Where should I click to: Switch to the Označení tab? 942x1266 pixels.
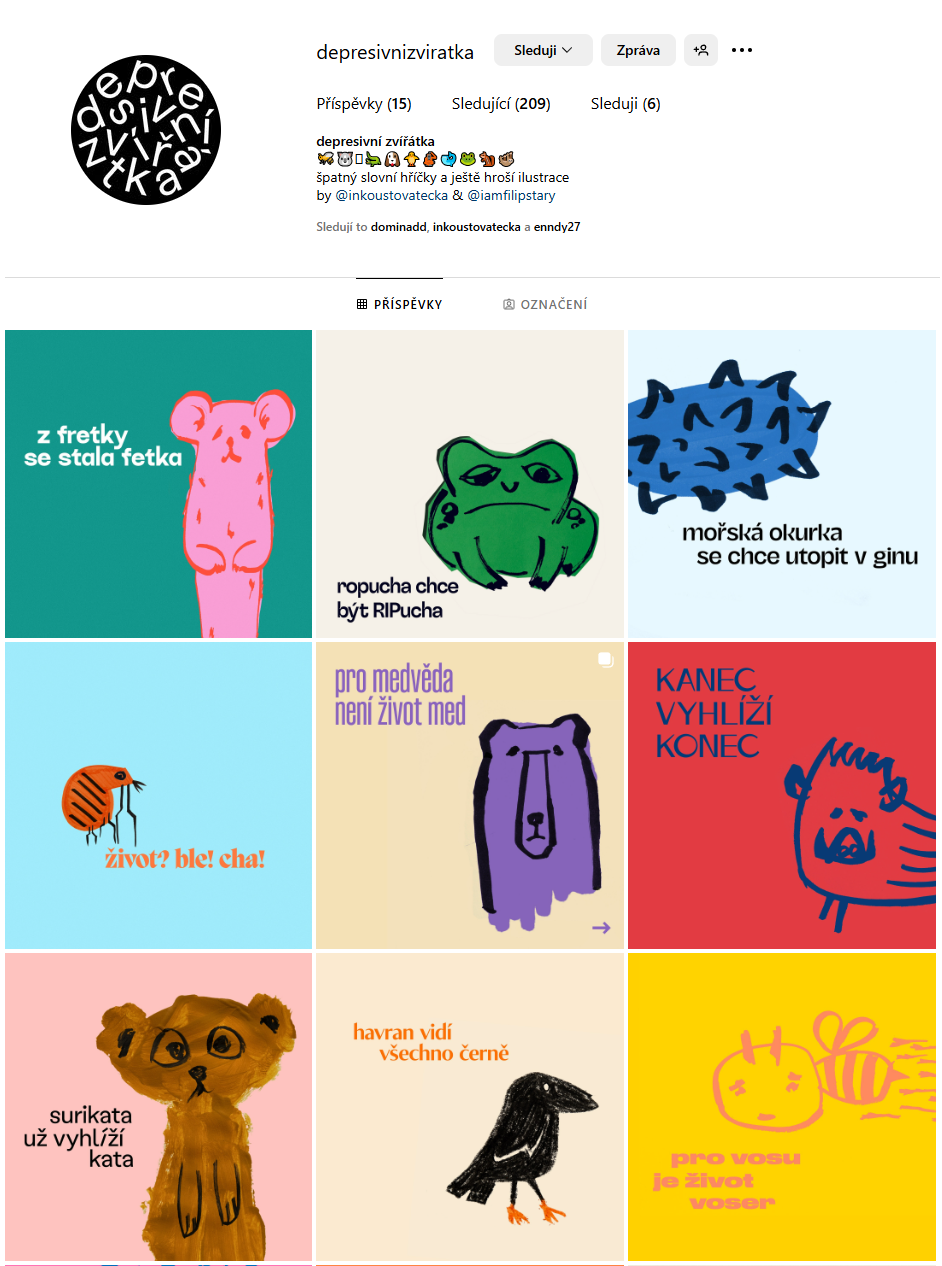(545, 304)
